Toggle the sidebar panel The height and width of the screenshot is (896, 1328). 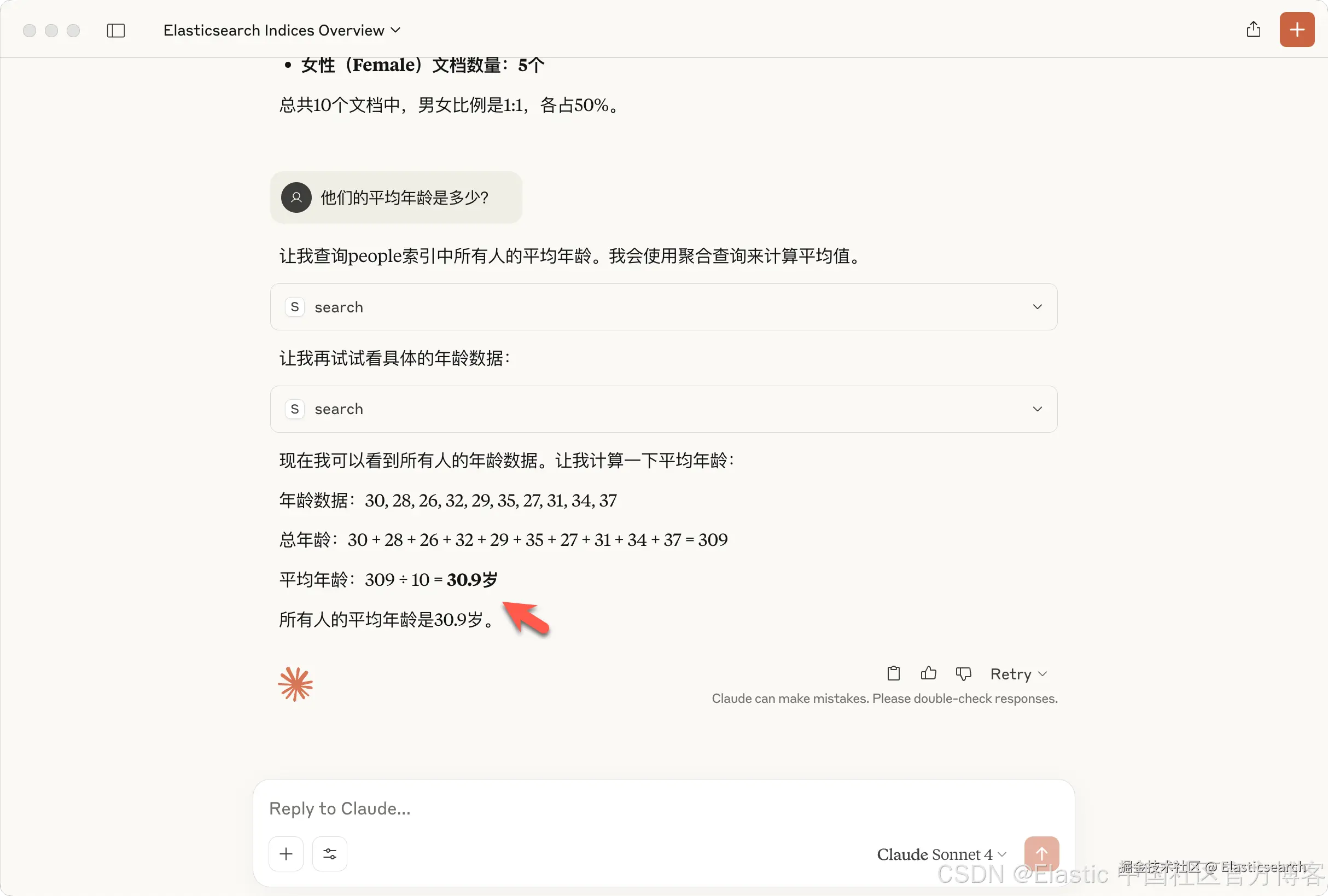(x=115, y=30)
